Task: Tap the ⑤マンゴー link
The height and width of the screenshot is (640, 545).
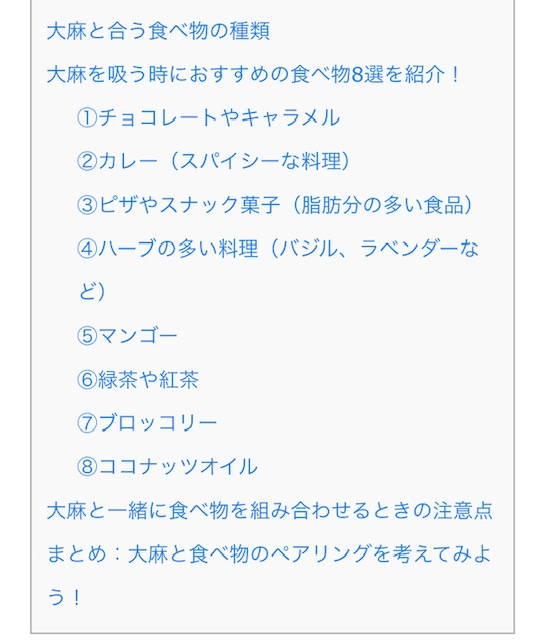Action: click(127, 336)
